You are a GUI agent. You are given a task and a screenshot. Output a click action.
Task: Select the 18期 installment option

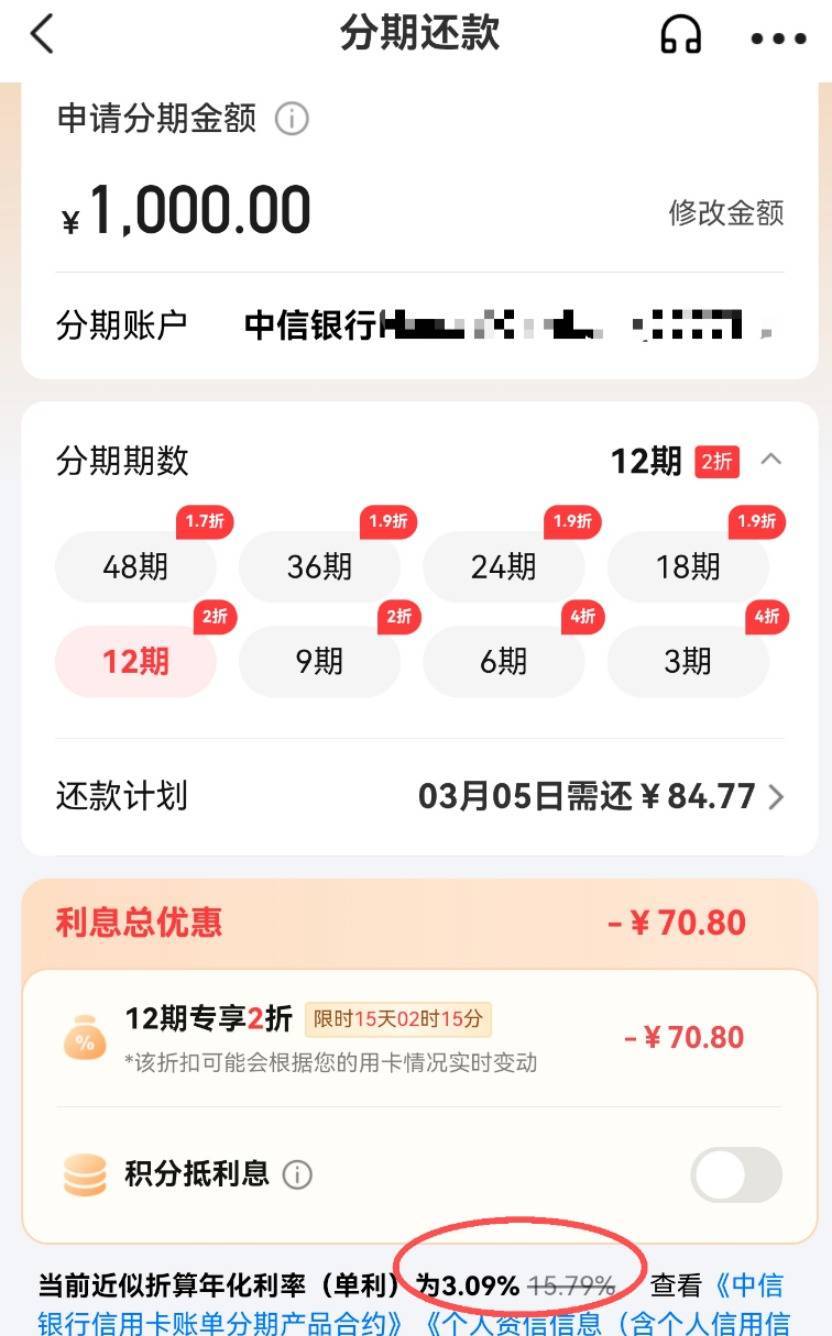click(x=687, y=567)
